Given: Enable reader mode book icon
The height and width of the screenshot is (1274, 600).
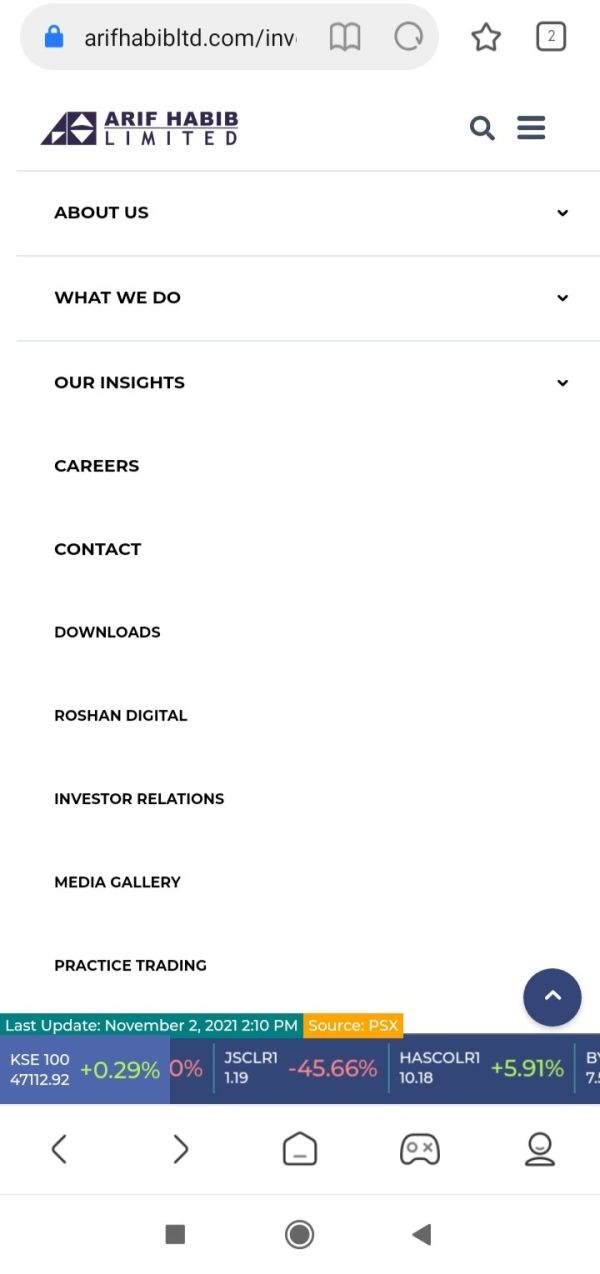Looking at the screenshot, I should point(345,38).
